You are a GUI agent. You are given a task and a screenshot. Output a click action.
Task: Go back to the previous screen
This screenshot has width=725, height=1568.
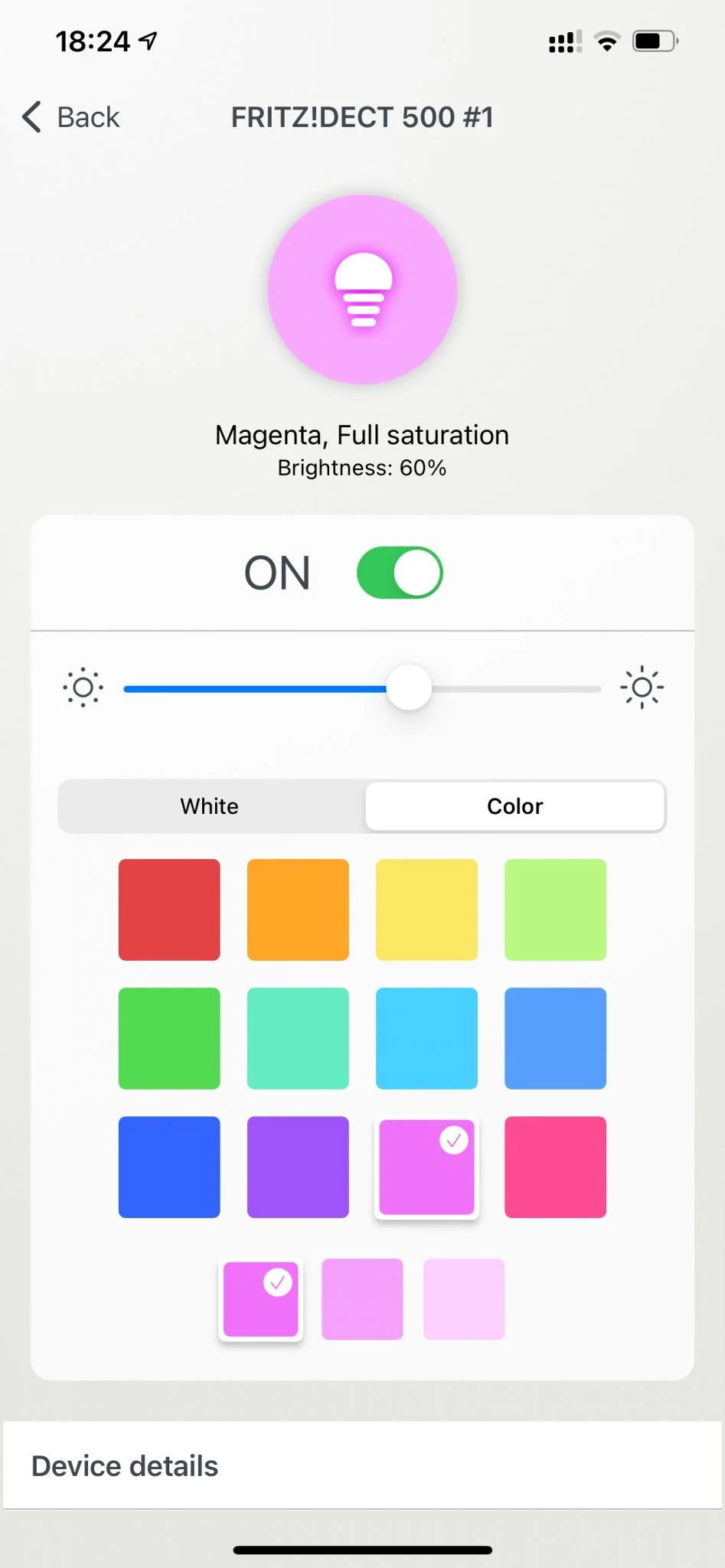[x=71, y=117]
